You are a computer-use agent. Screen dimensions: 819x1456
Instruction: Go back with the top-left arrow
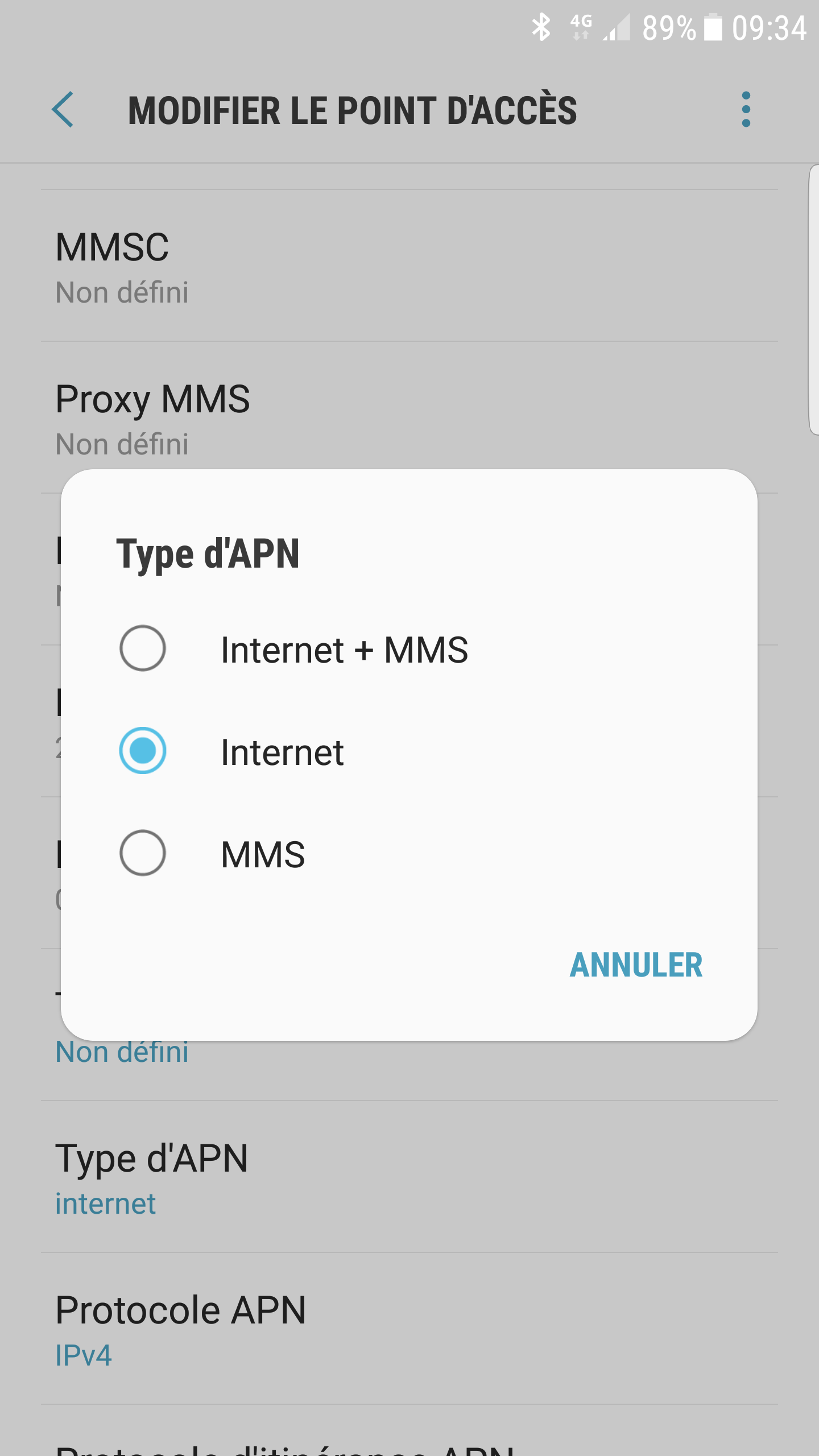[x=63, y=110]
